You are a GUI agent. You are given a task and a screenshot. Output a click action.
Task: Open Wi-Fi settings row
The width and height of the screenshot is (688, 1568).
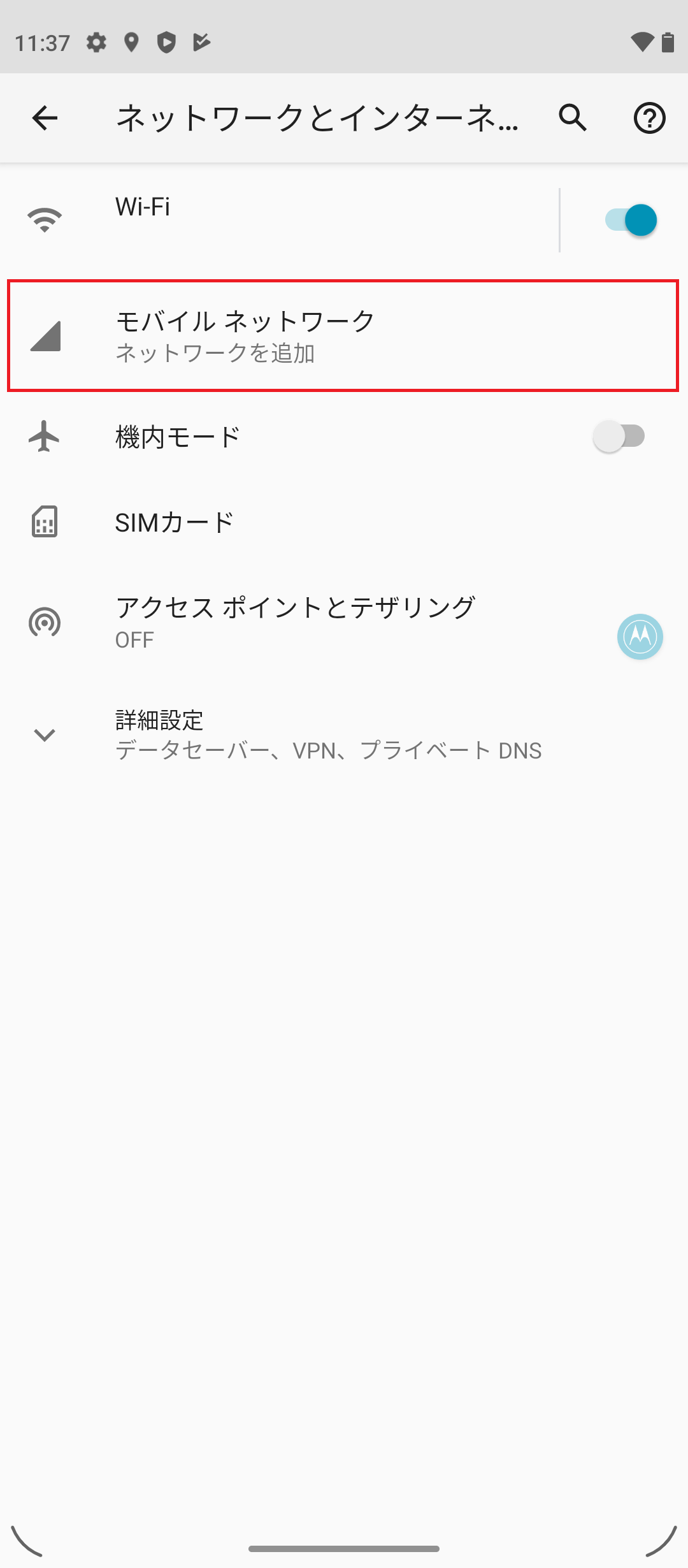(x=280, y=220)
